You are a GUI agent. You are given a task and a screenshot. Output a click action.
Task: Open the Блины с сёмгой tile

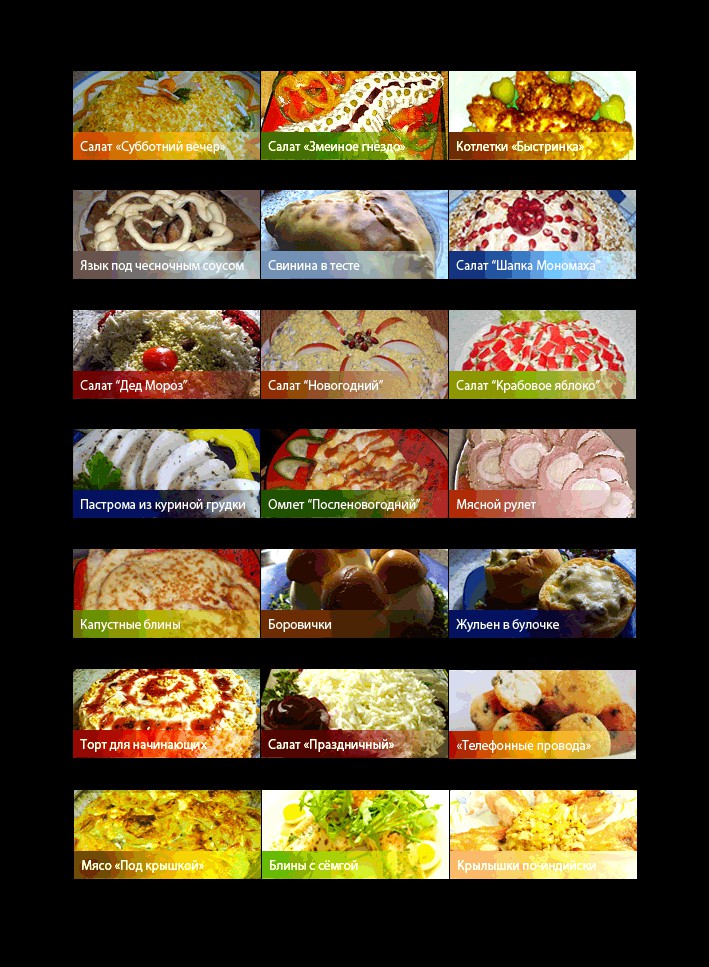pos(355,834)
